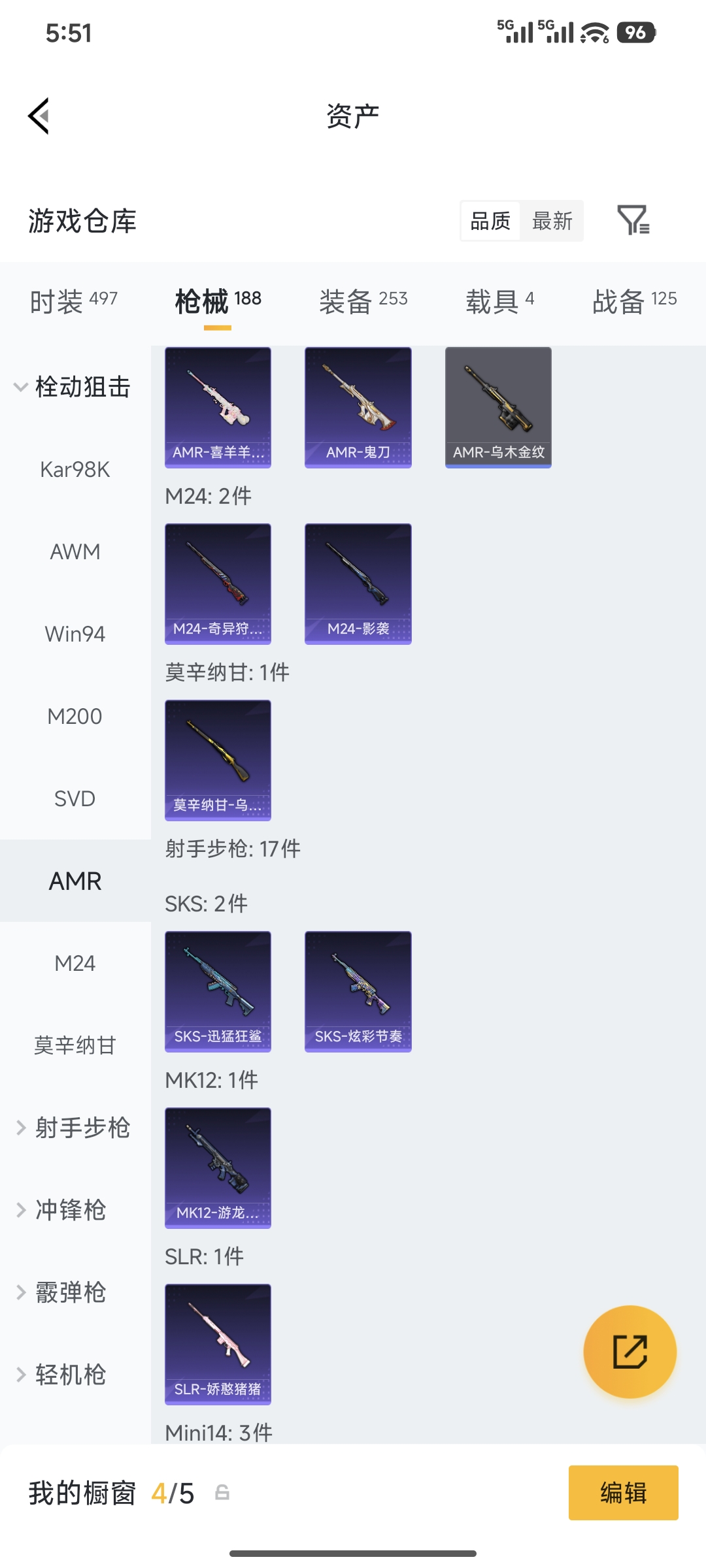Switch sorting to 品质

(x=489, y=221)
